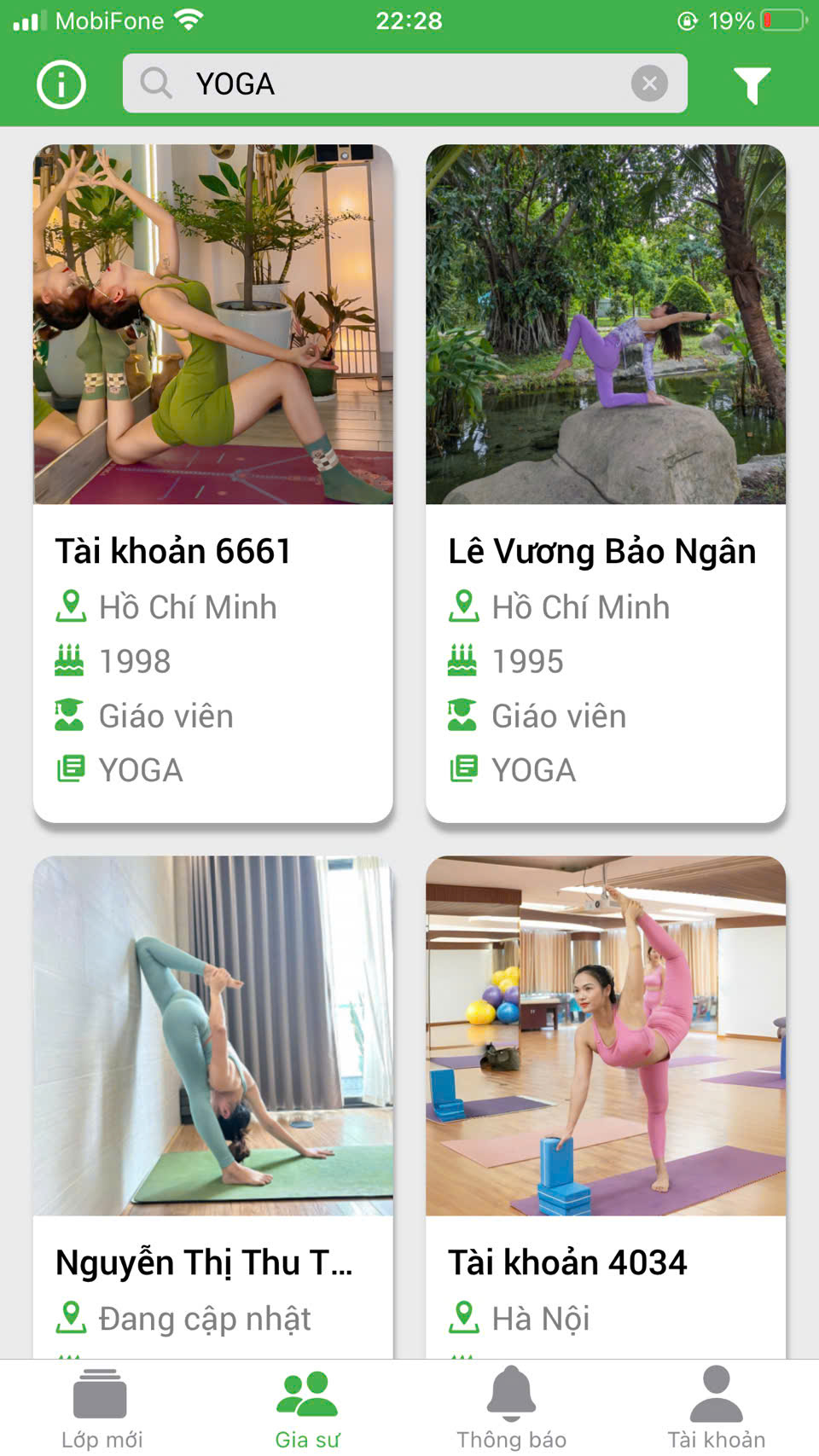Screen dimensions: 819x1456
Task: Open the info icon
Action: [61, 84]
